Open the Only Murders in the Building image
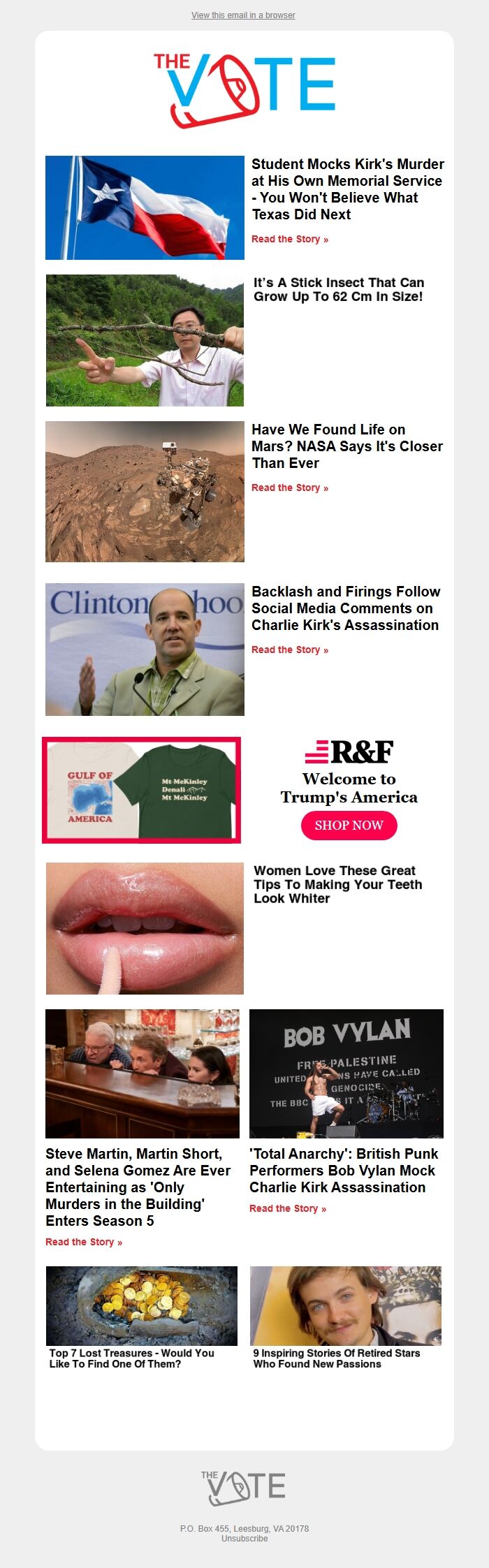Screen dimensions: 489x1568 143,1074
